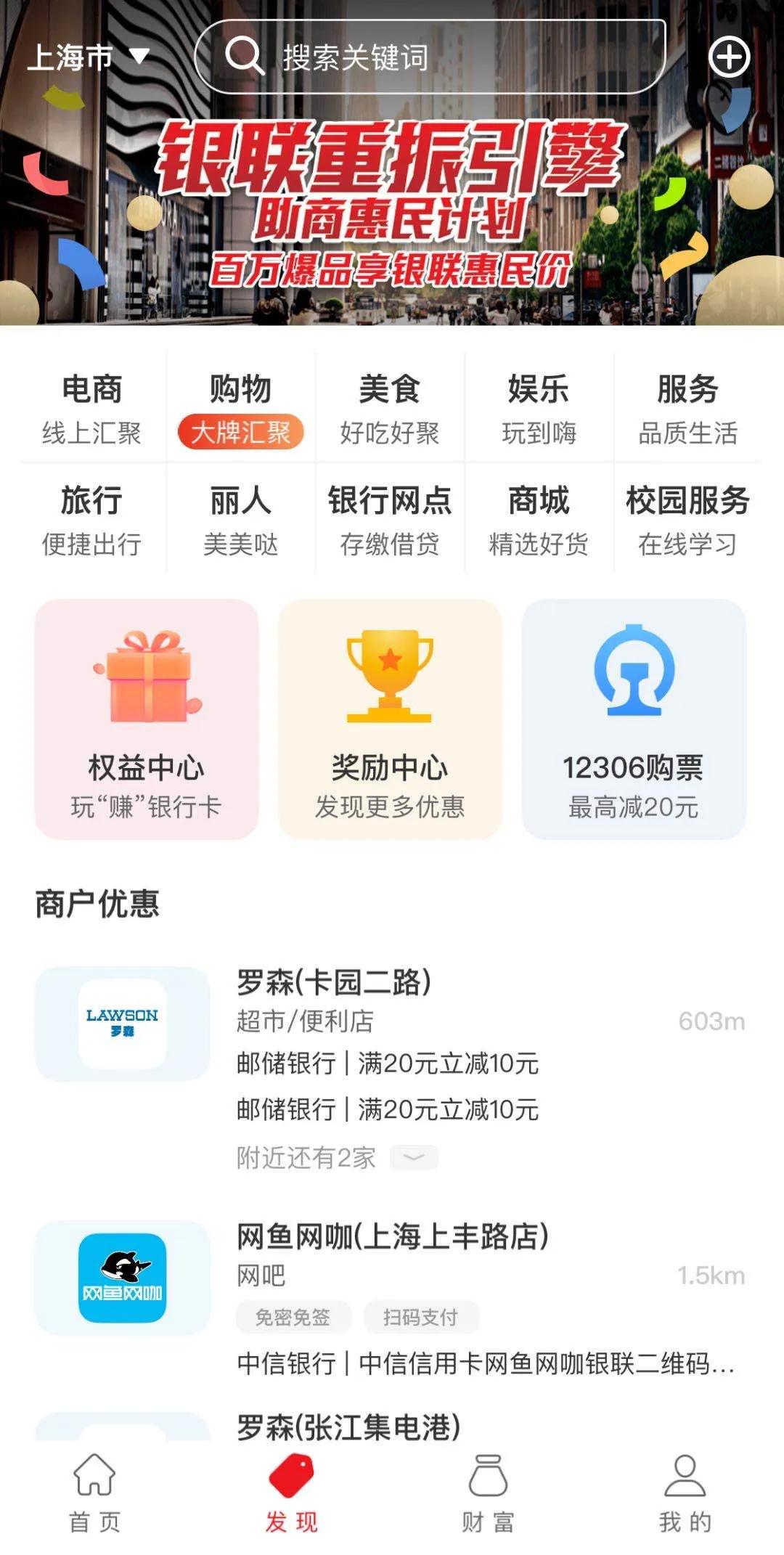Open the 权益中心 card
This screenshot has height=1555, width=784.
[147, 719]
